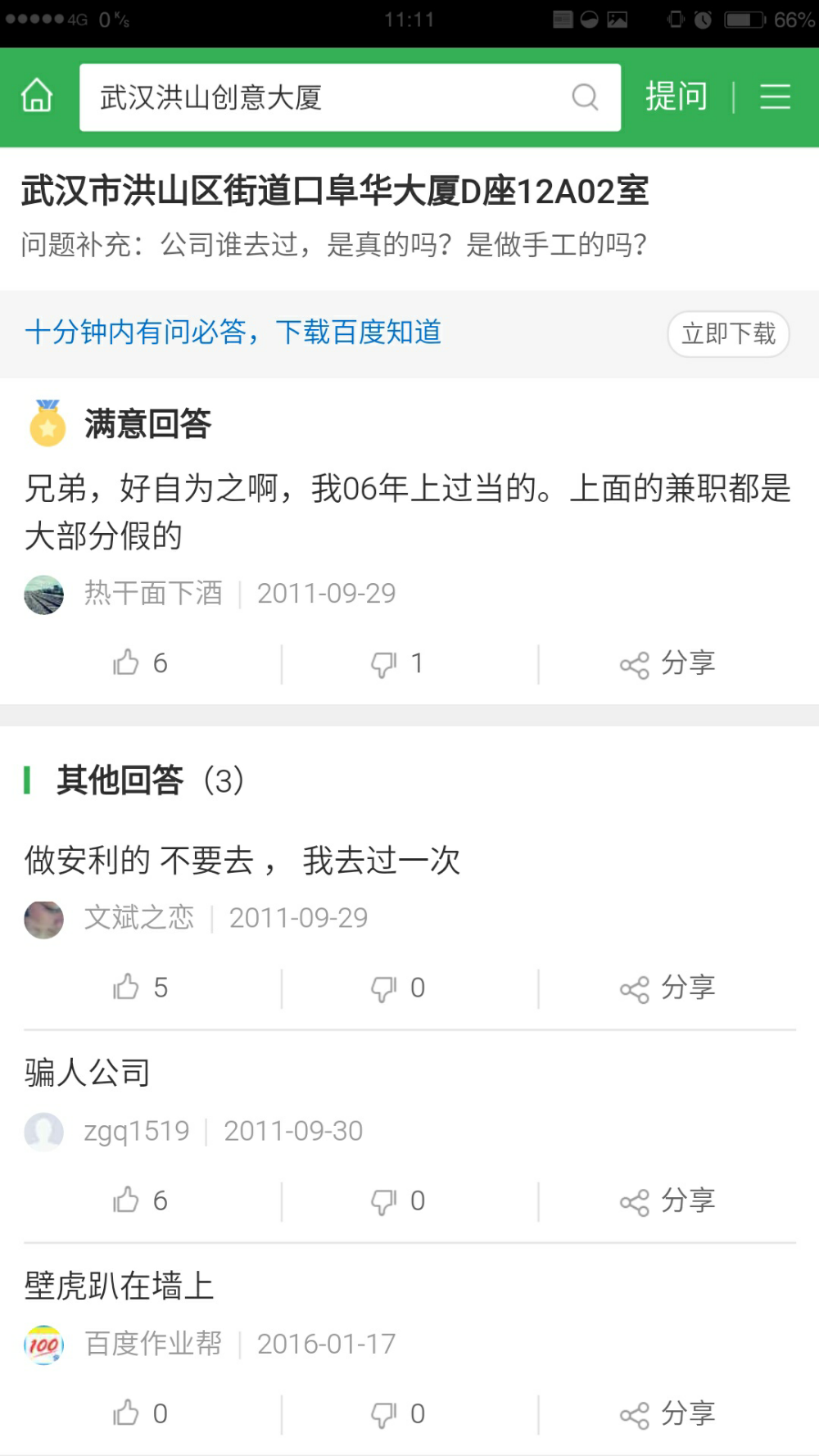Dislike the answer from 文斌之恋
Image resolution: width=819 pixels, height=1456 pixels.
tap(397, 988)
